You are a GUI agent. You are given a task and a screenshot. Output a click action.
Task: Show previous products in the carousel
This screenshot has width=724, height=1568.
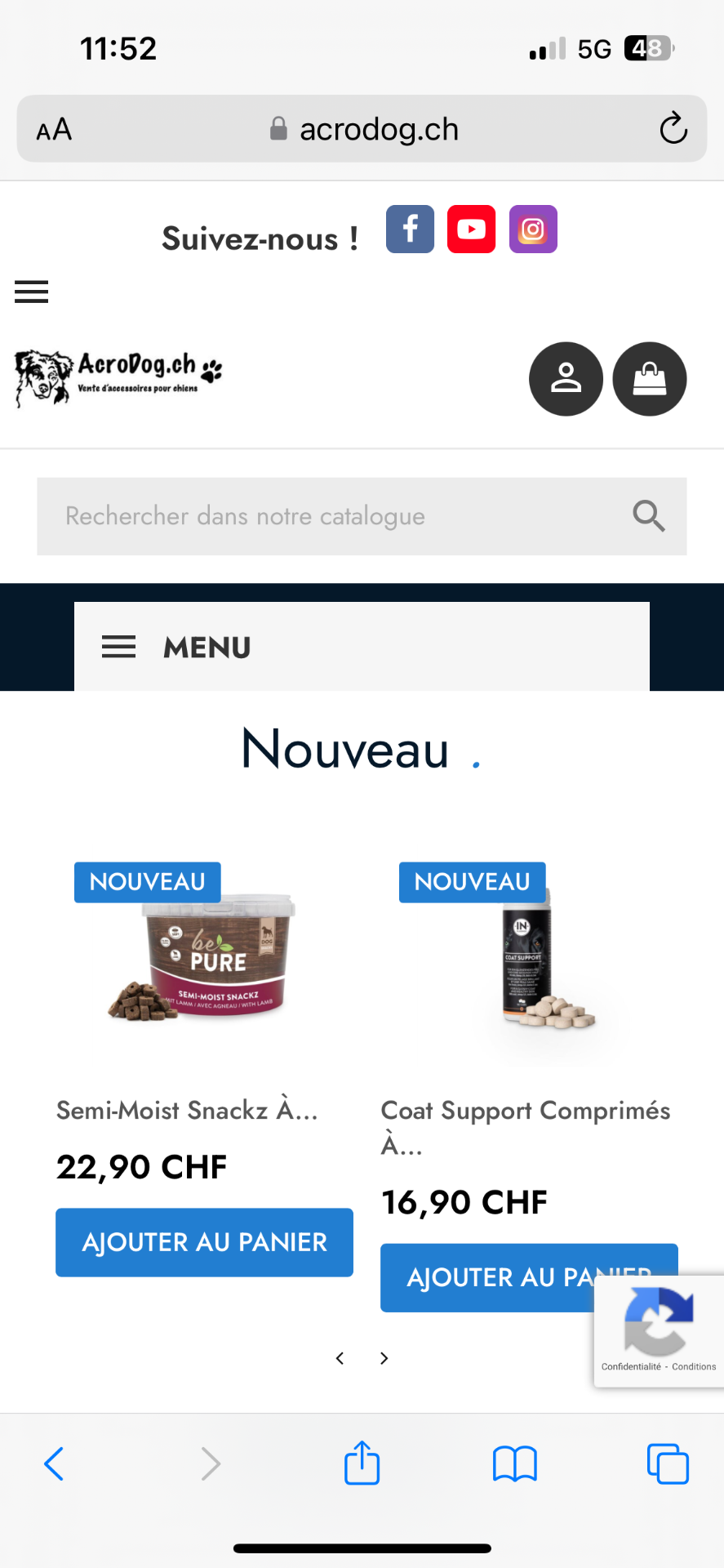click(340, 1358)
